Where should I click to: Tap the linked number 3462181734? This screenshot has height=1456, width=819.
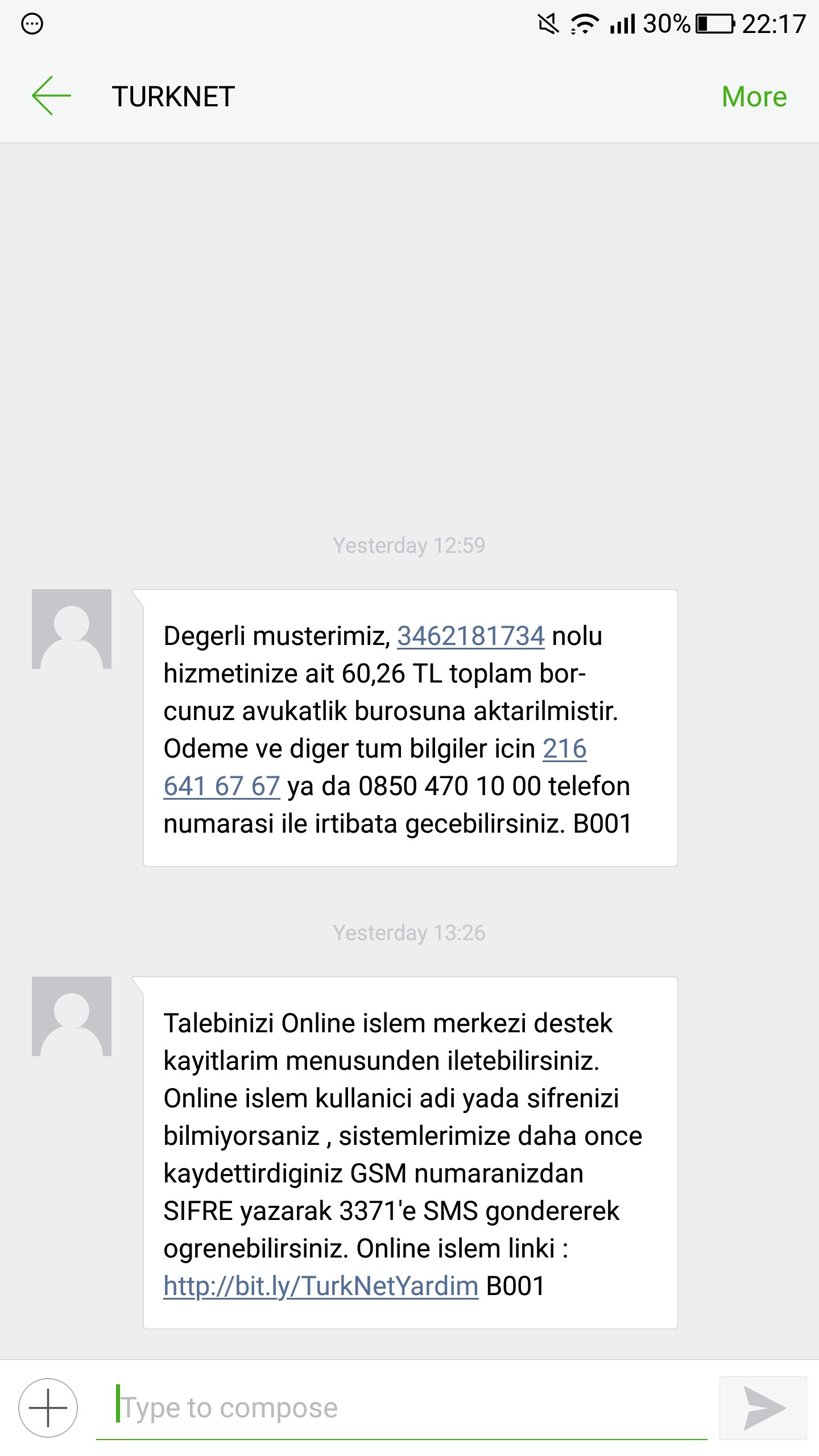(x=470, y=636)
